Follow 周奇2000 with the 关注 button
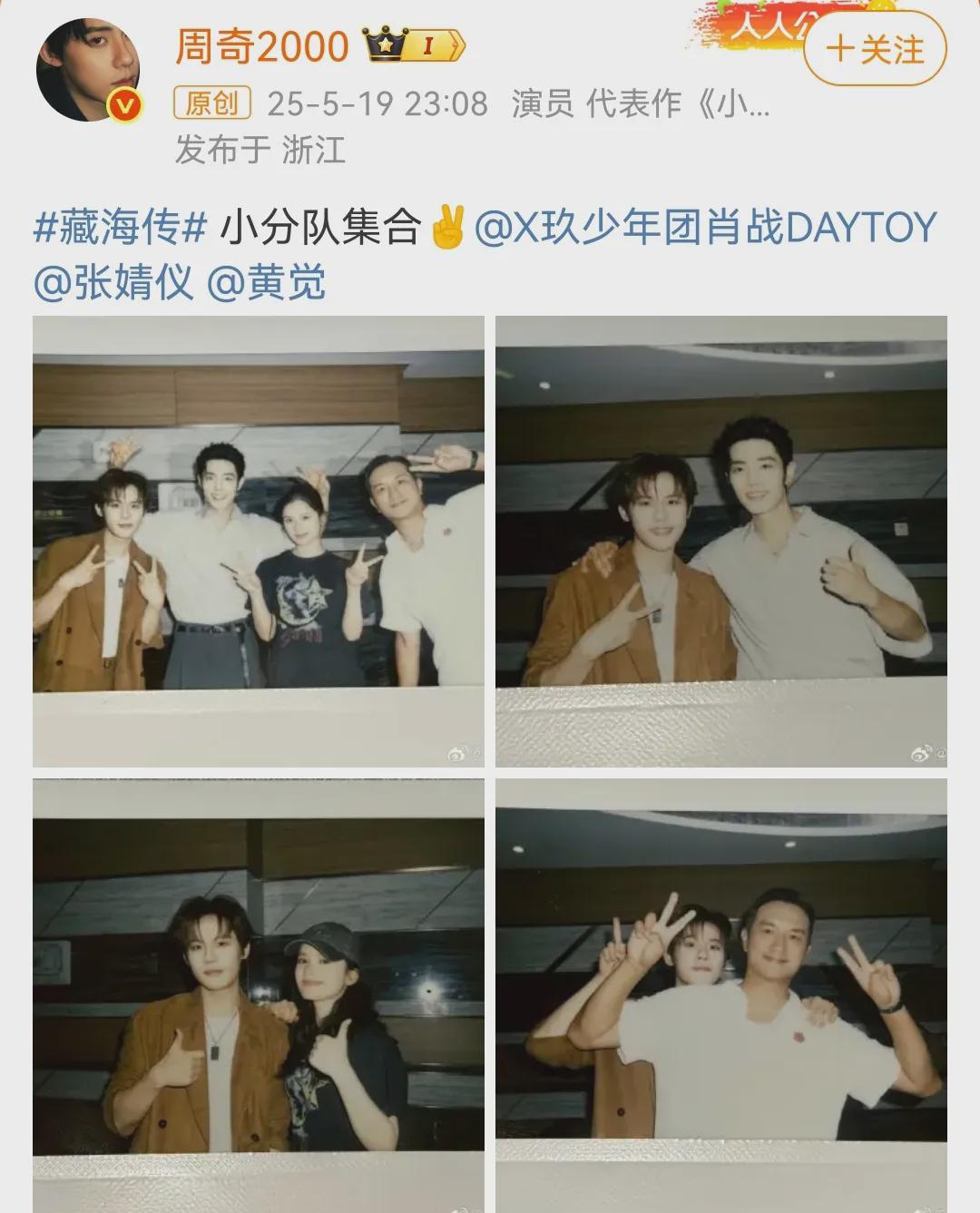Viewport: 980px width, 1213px height. 875,49
